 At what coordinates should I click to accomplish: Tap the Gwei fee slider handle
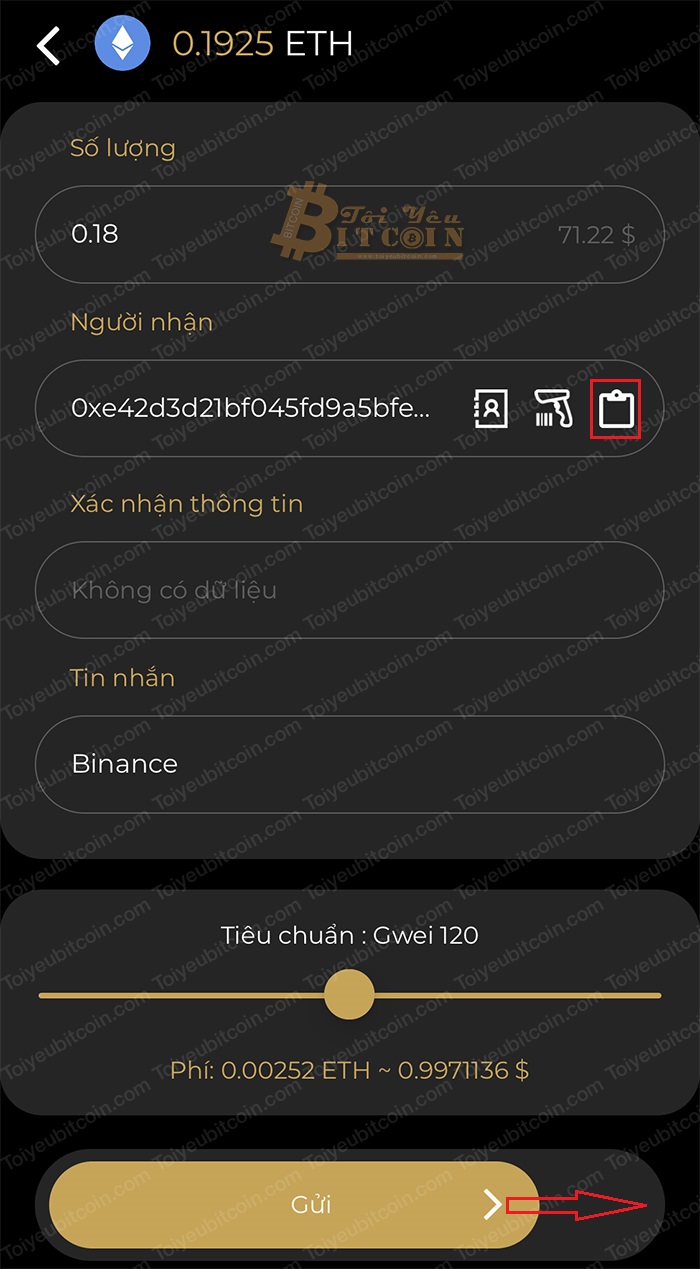(x=349, y=995)
